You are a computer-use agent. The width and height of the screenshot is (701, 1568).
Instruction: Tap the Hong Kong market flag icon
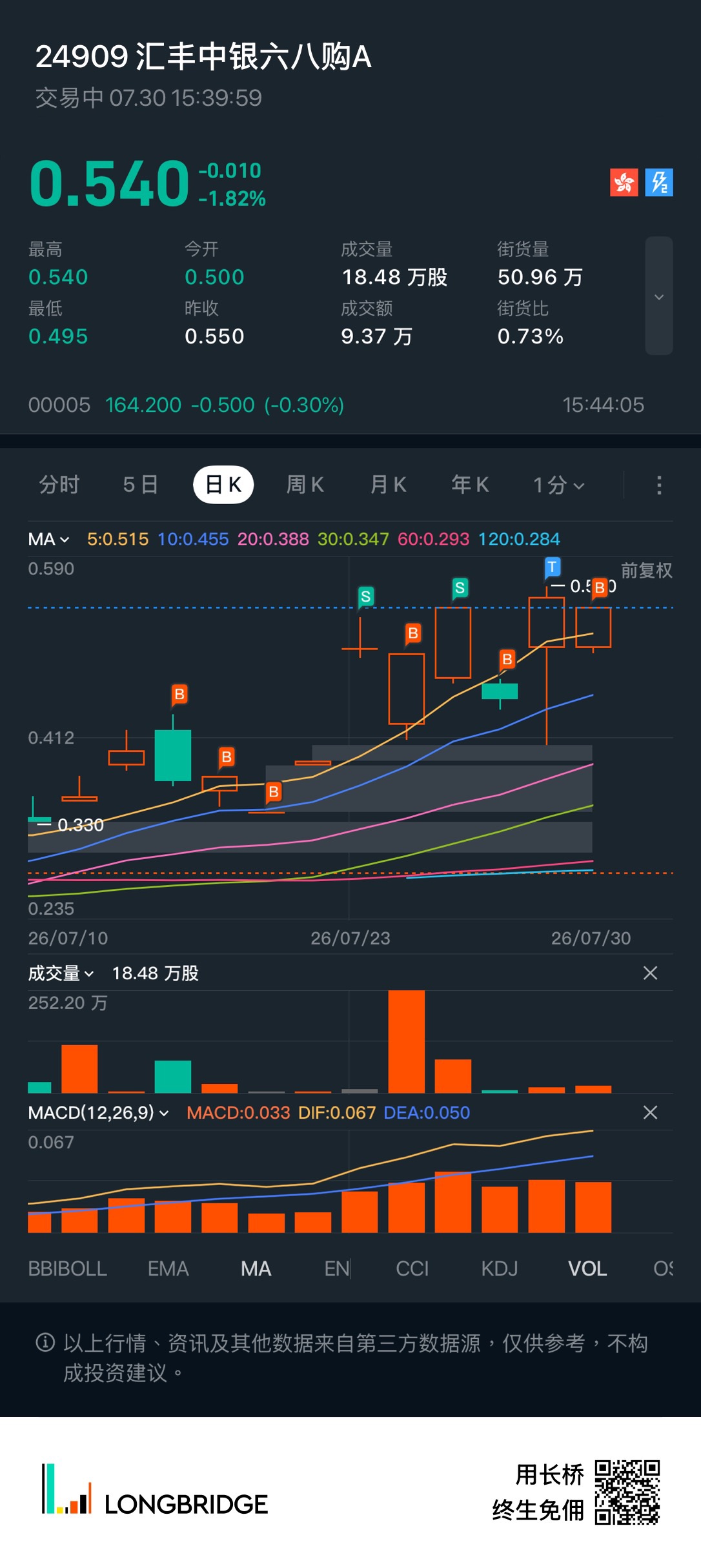624,183
